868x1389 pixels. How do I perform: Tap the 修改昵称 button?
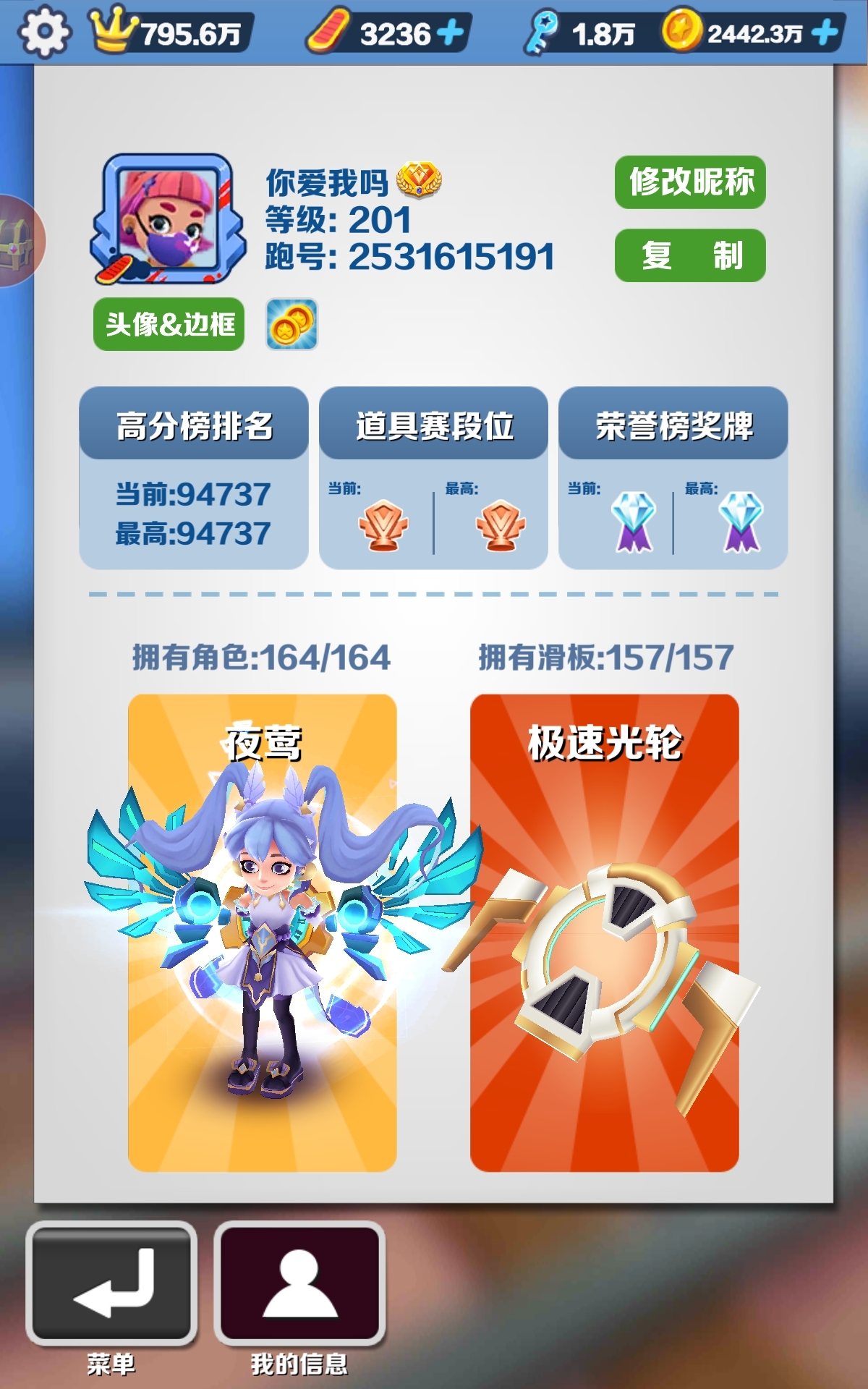point(690,182)
